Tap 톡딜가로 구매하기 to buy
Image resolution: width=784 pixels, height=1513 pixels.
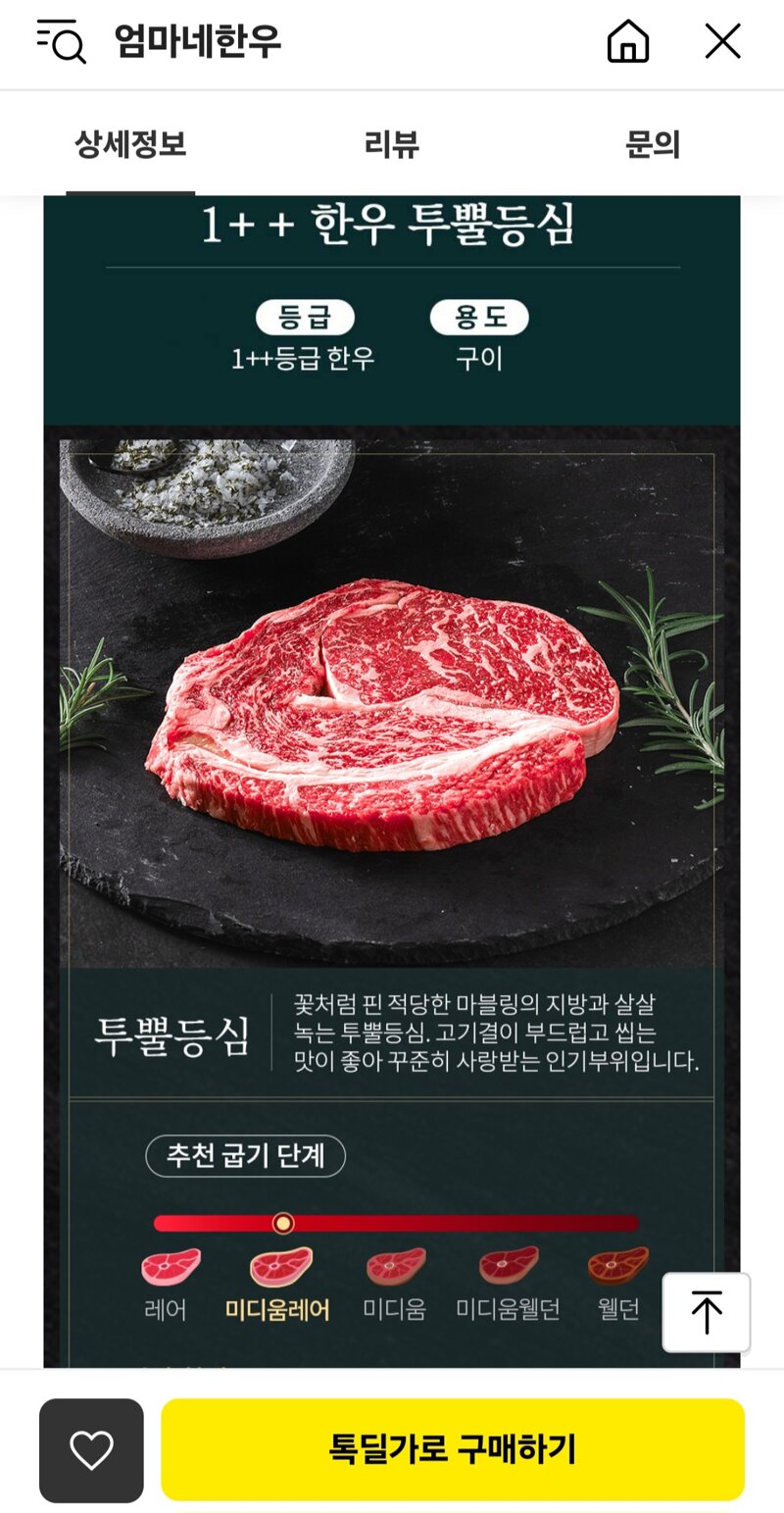tap(453, 1449)
